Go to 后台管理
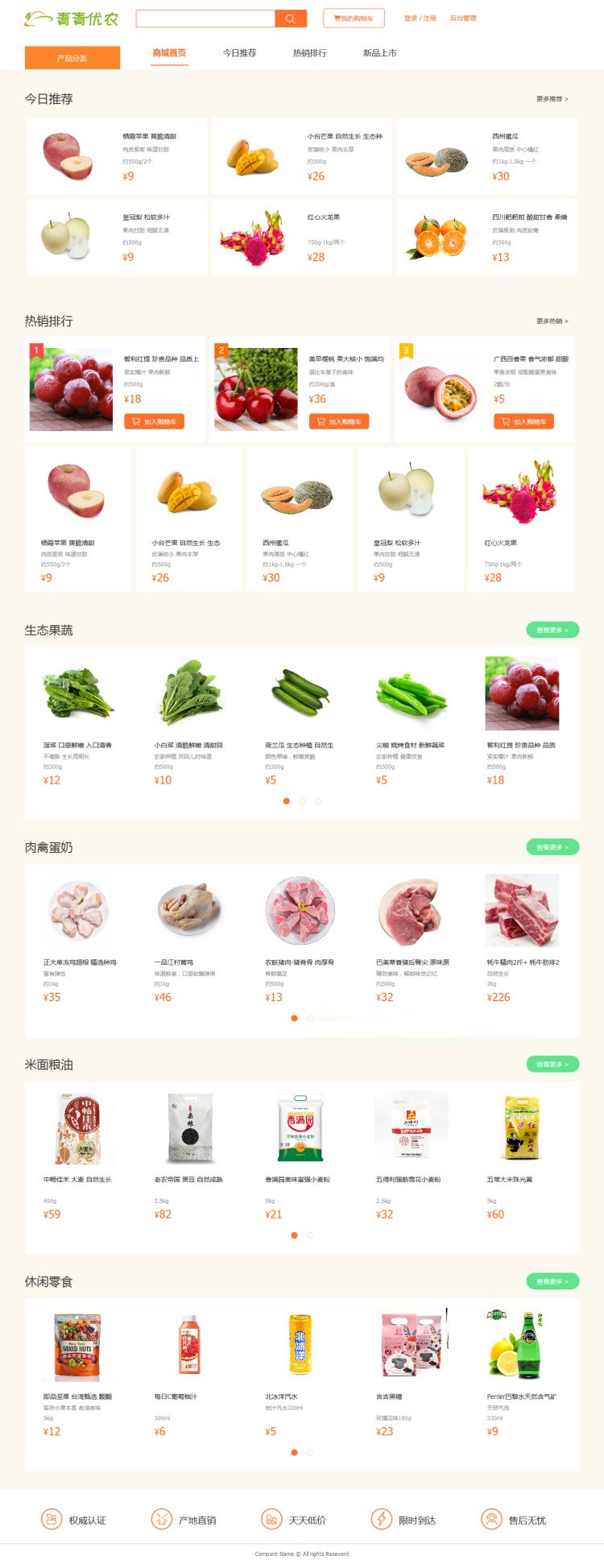 click(x=463, y=19)
